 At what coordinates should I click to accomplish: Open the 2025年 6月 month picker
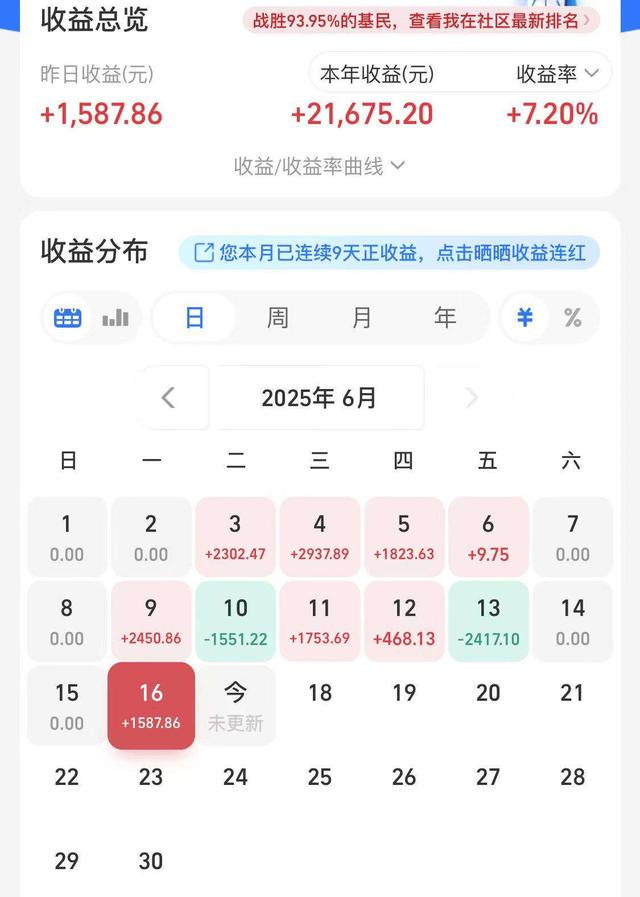[x=319, y=398]
